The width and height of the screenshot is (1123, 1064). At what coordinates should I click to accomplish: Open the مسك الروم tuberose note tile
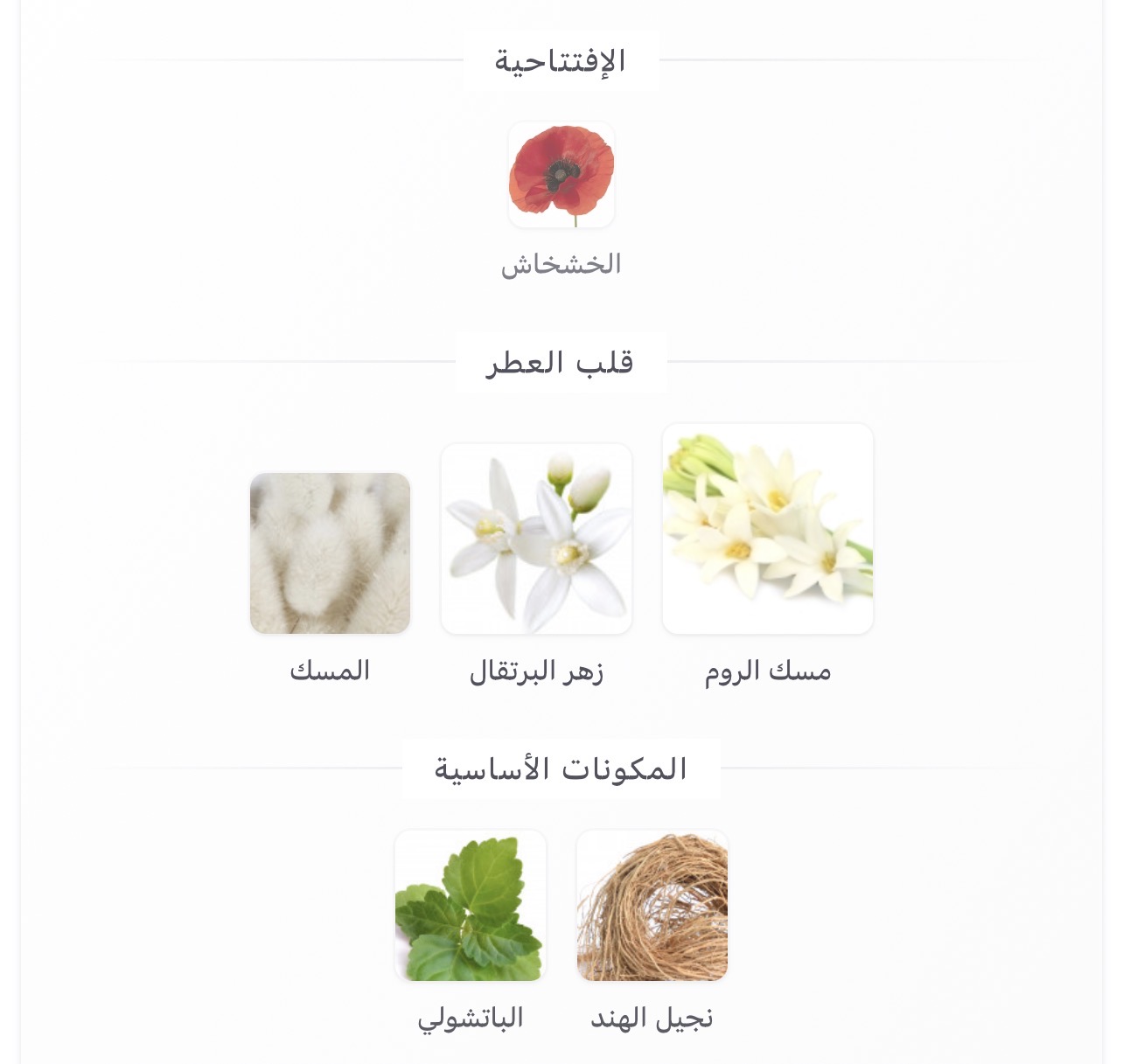pyautogui.click(x=768, y=529)
